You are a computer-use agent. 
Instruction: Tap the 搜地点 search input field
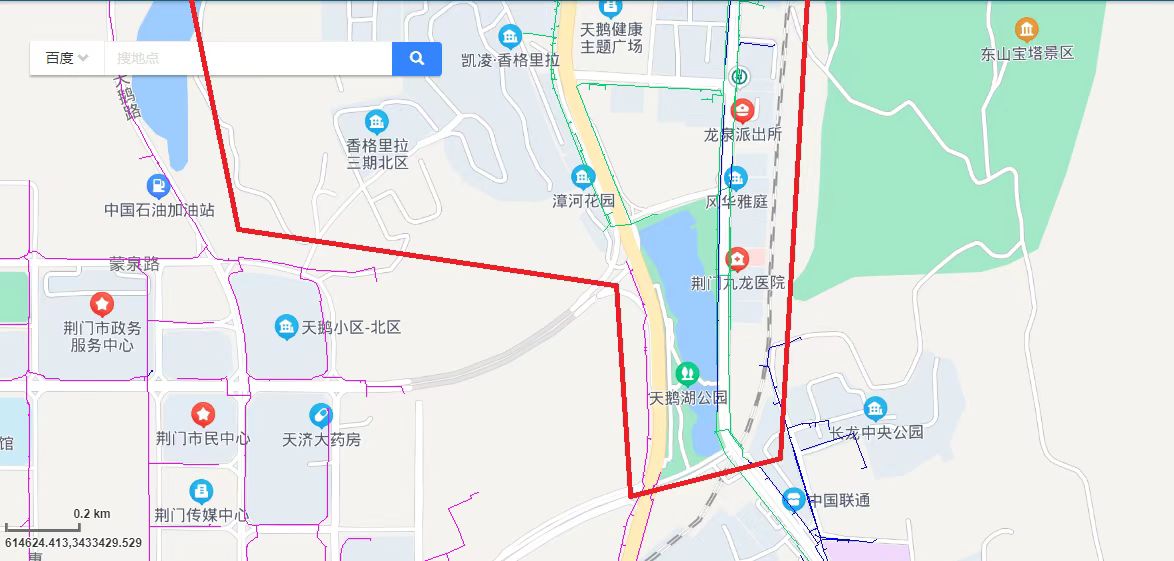[x=247, y=58]
